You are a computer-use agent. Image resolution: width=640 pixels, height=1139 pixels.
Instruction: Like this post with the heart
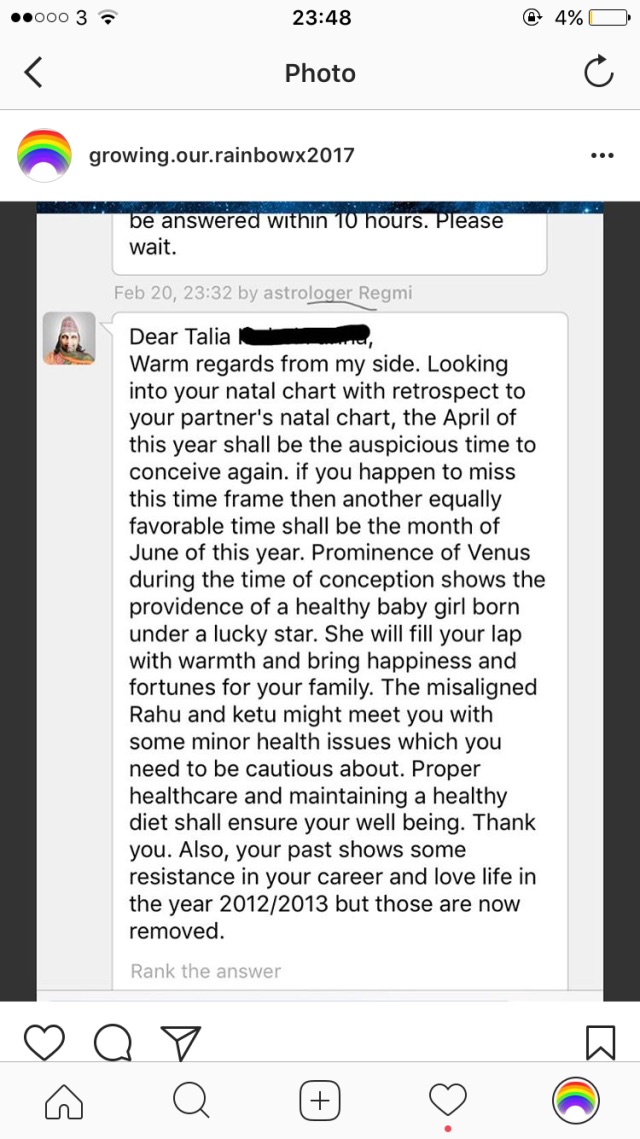(x=43, y=1043)
